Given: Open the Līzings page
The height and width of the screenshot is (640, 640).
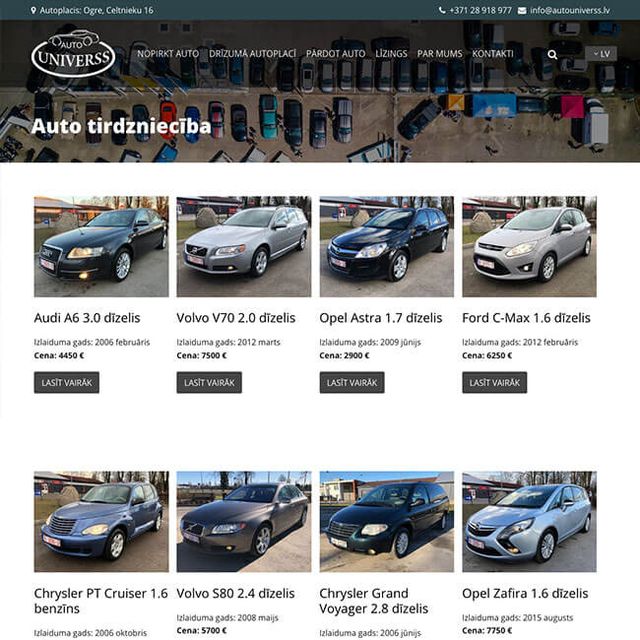Looking at the screenshot, I should [x=391, y=53].
